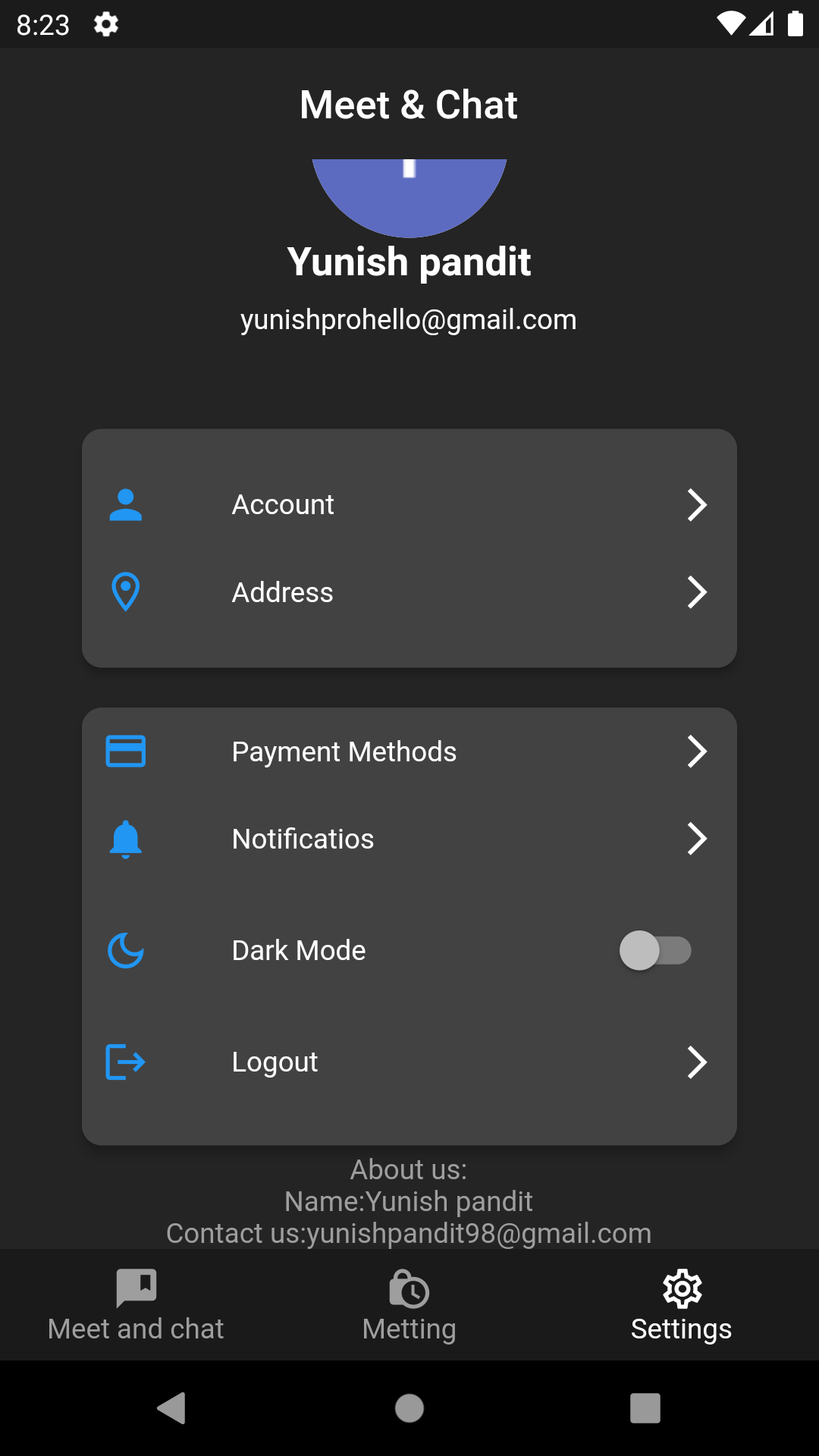The image size is (819, 1456).
Task: Click the Settings gear in status bar
Action: point(105,24)
